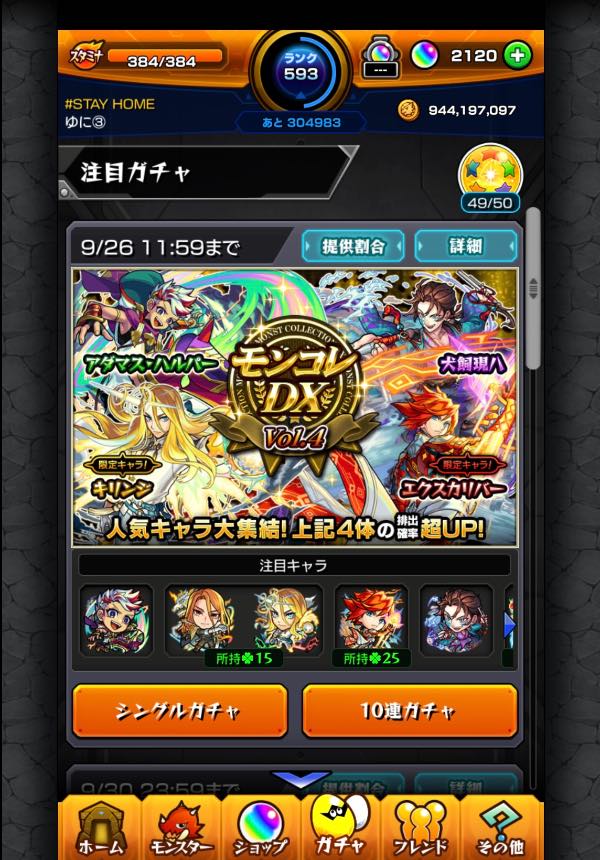Image resolution: width=600 pixels, height=860 pixels.
Task: Open the Monkore DX Vol.4 banner
Action: [295, 405]
